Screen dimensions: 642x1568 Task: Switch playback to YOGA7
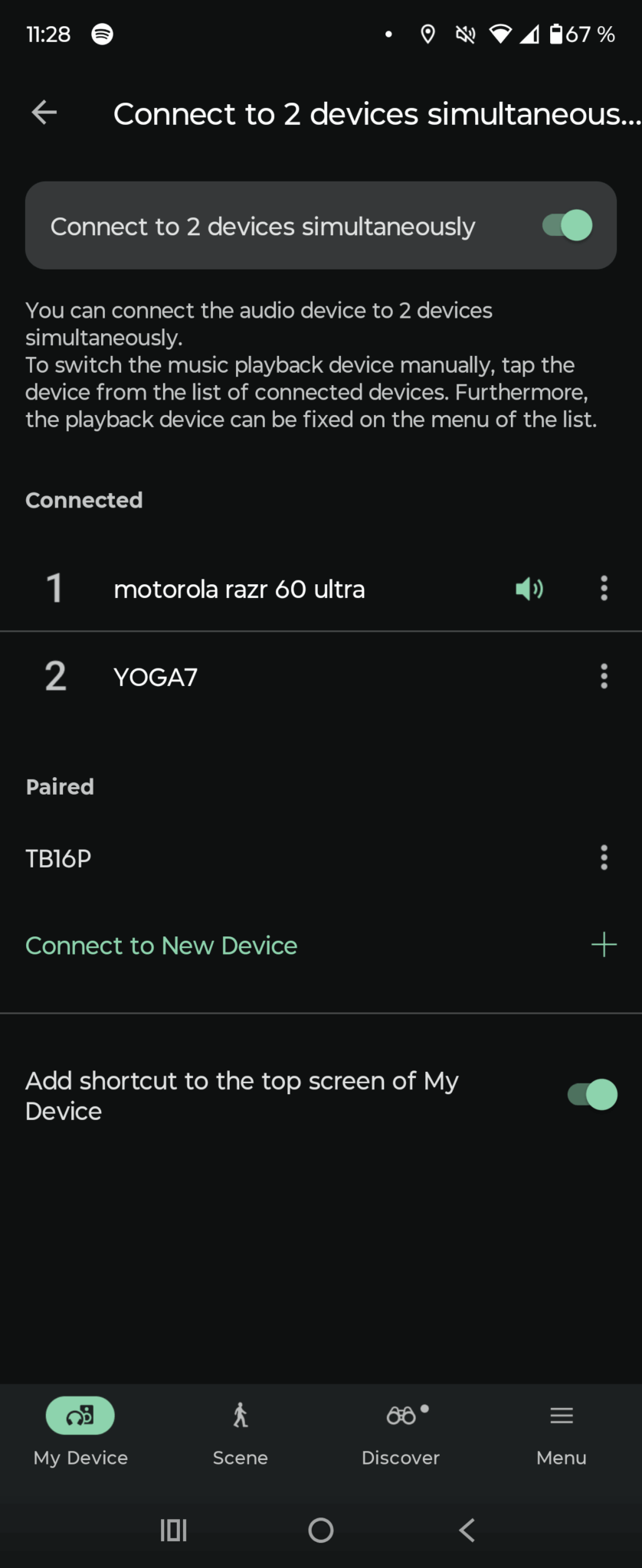coord(156,678)
